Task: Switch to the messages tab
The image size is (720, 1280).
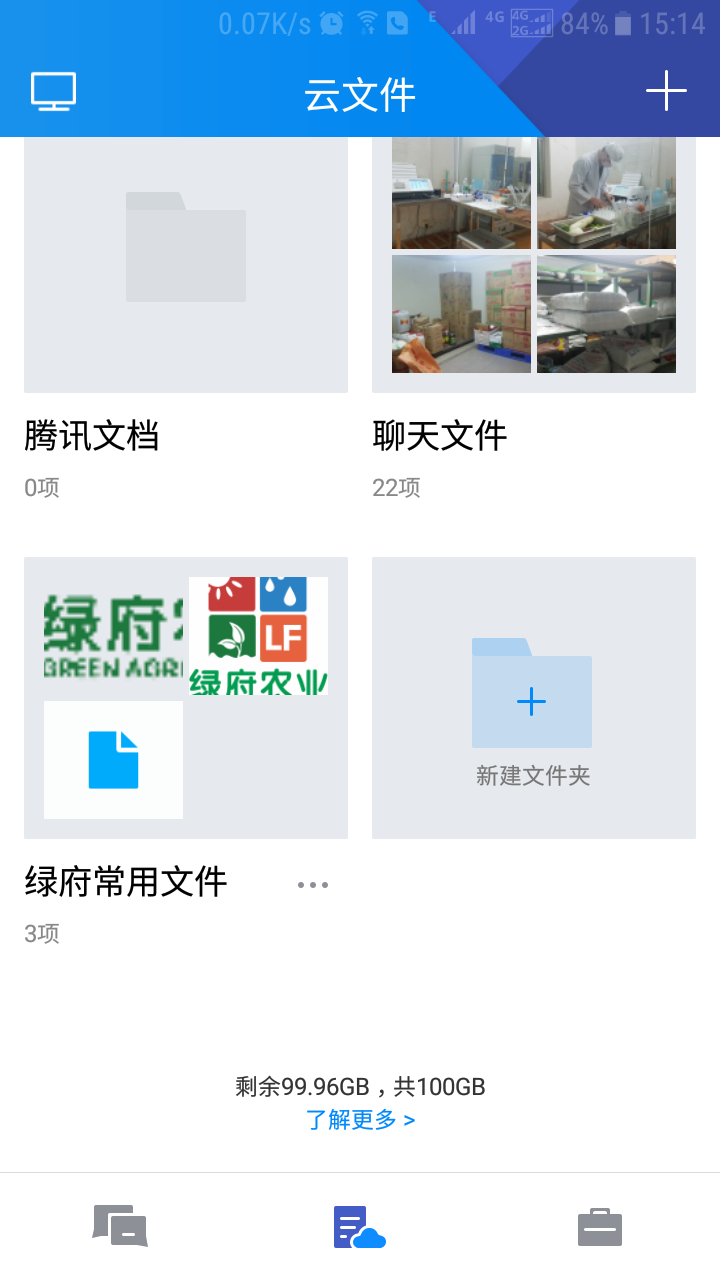Action: coord(120,1226)
